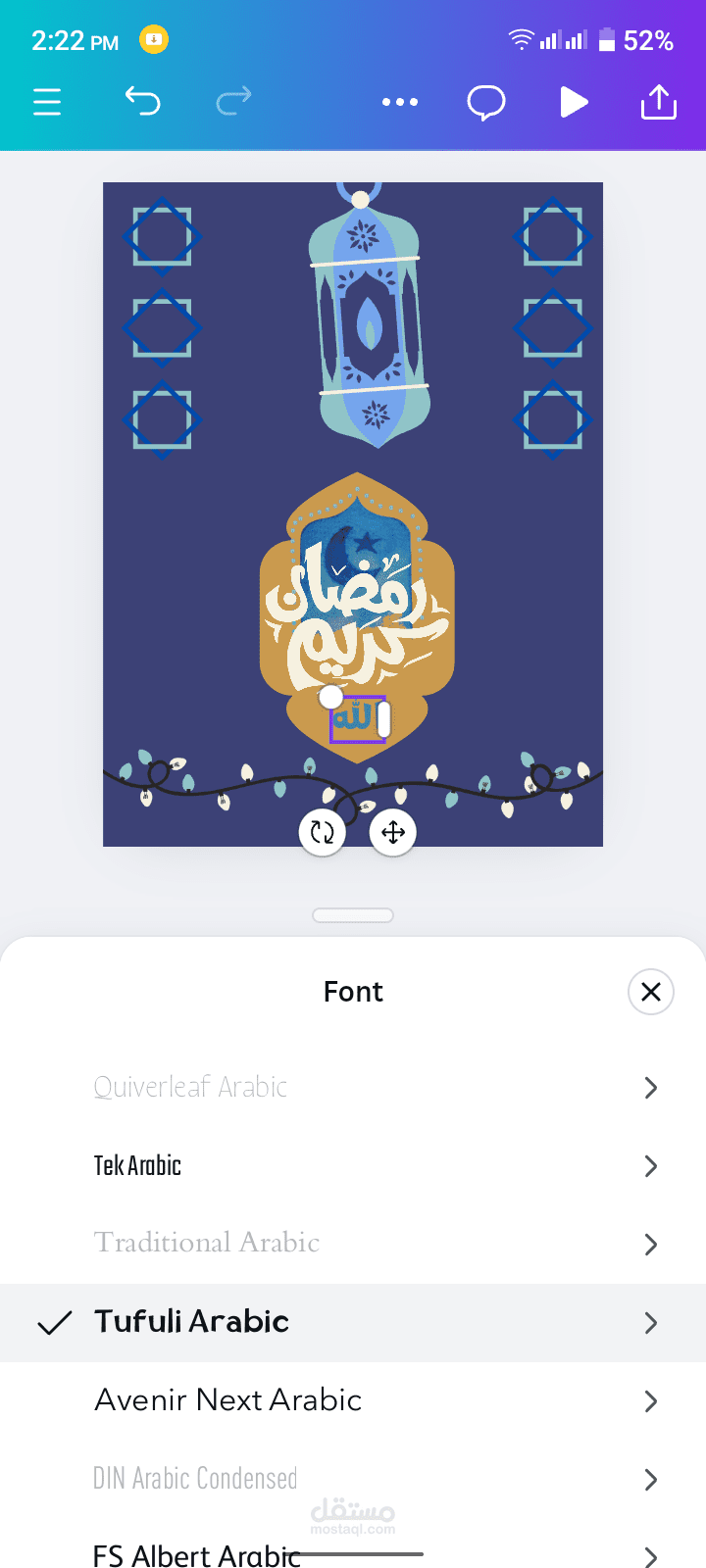Image resolution: width=706 pixels, height=1568 pixels.
Task: Close the Font panel
Action: tap(651, 992)
